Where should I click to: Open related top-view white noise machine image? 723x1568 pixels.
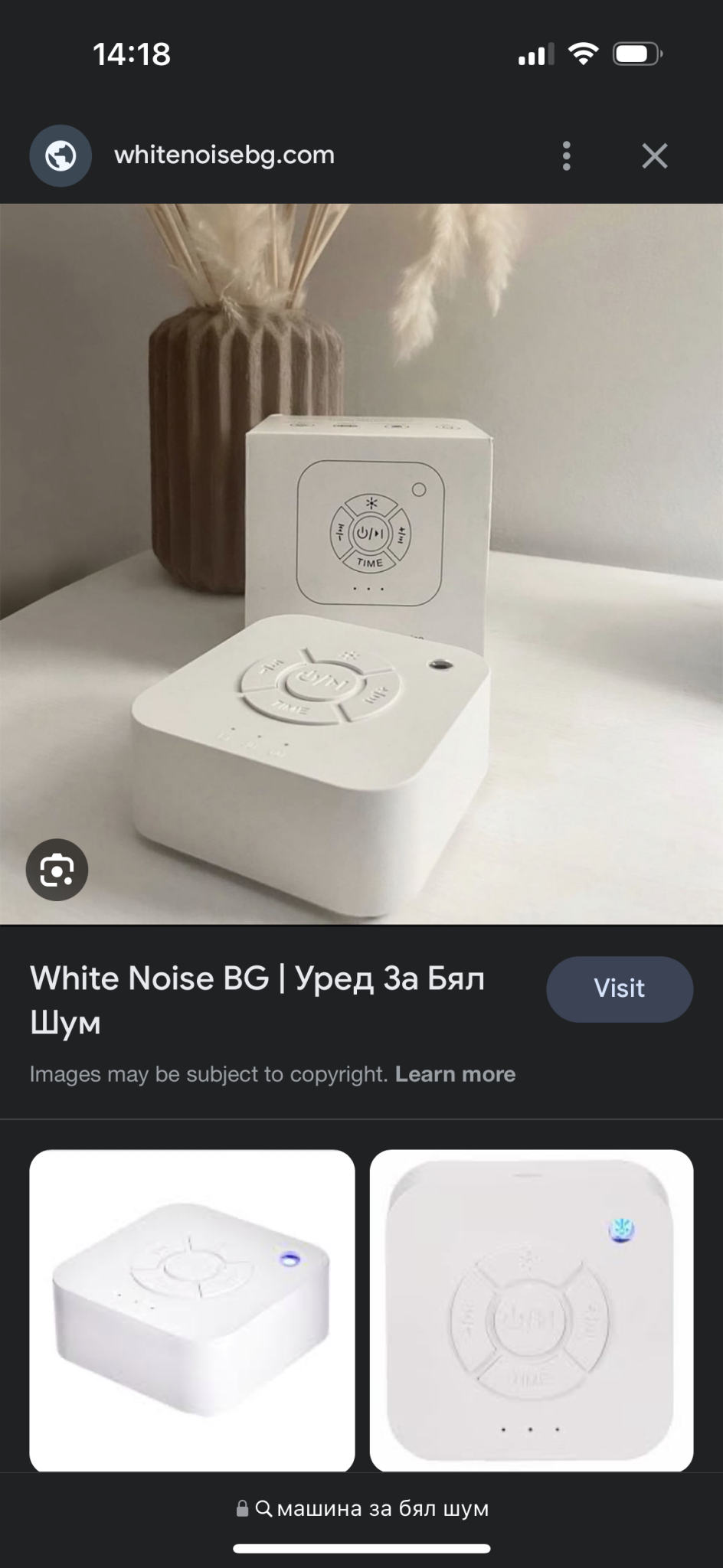pyautogui.click(x=532, y=1309)
